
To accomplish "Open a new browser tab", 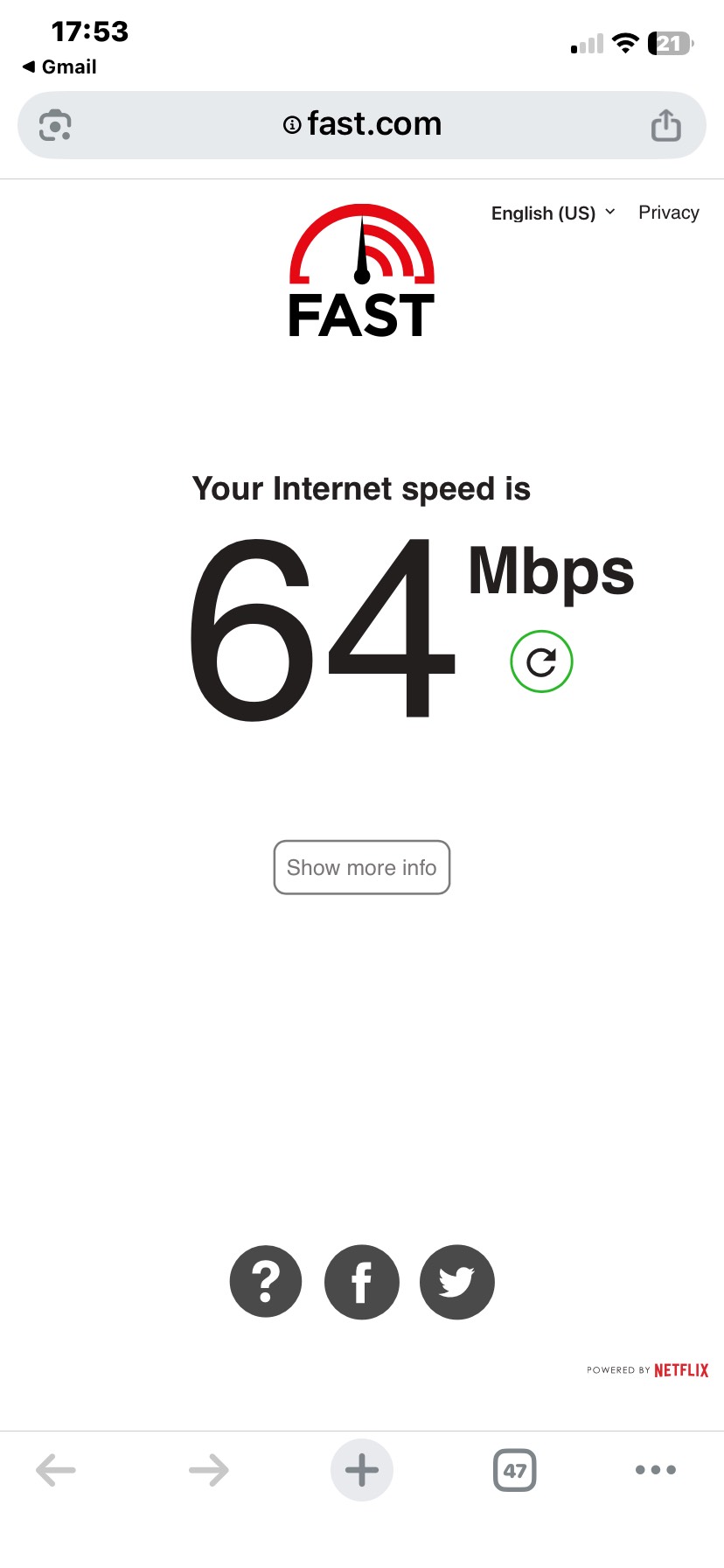I will click(362, 1470).
